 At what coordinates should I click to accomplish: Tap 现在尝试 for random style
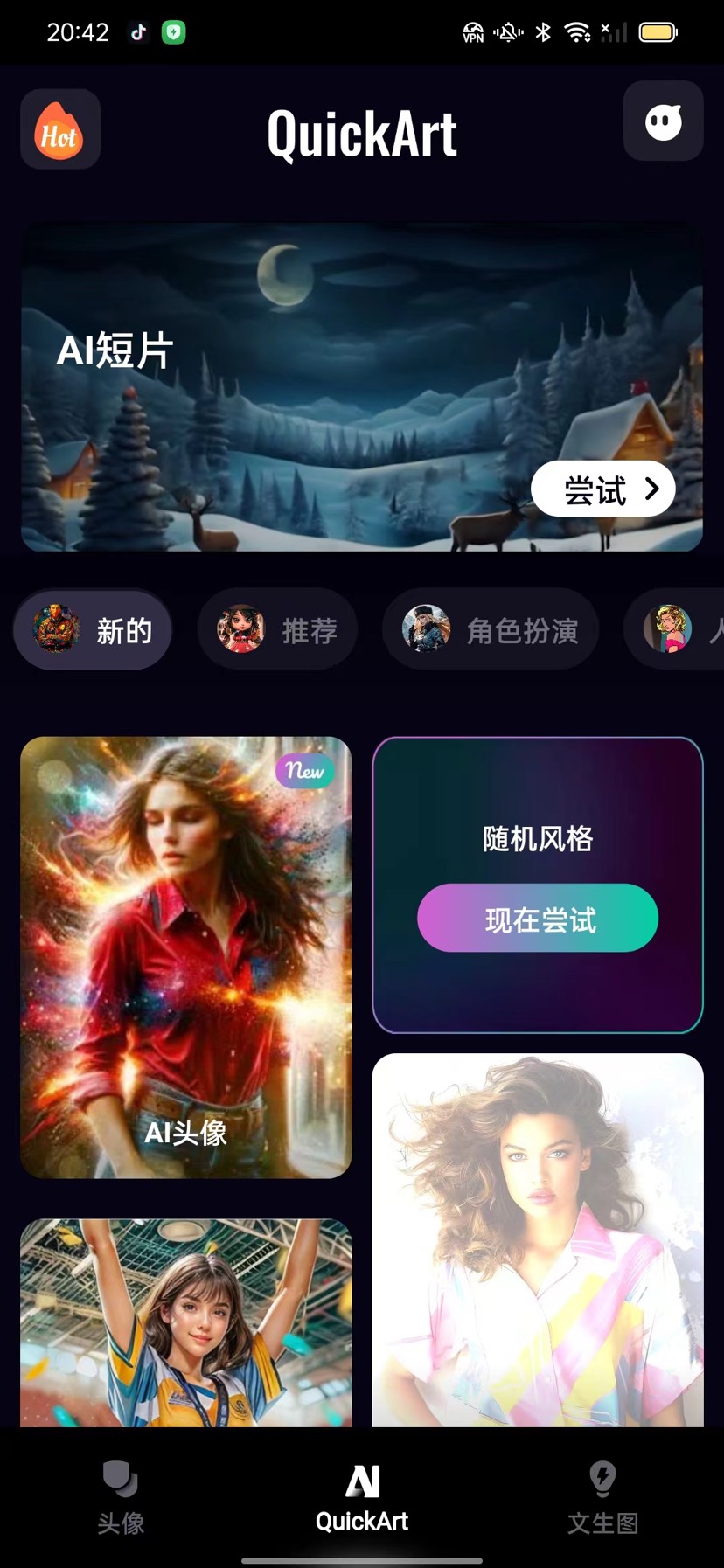click(x=538, y=918)
